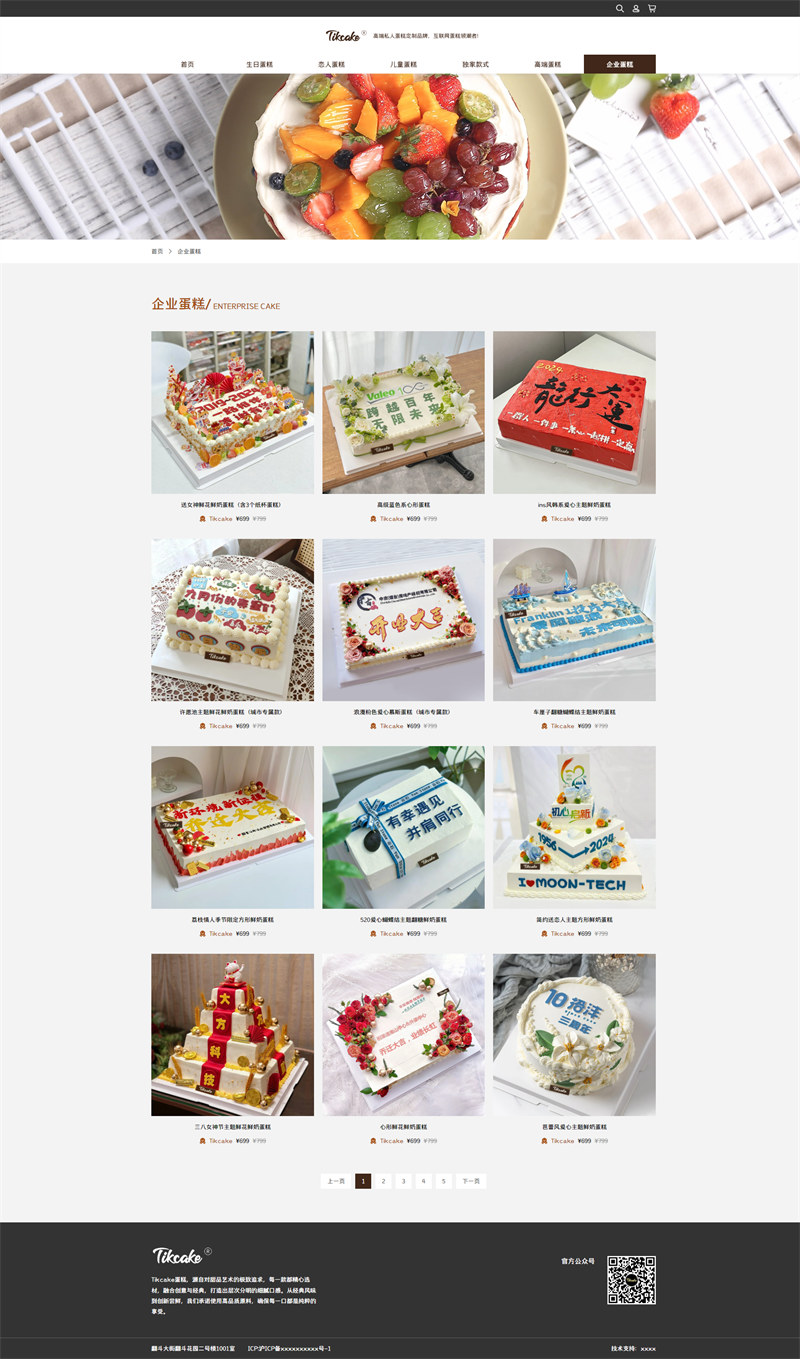The image size is (800, 1359).
Task: Open the 浪漫粉色爱心慕斯蛋糕 product card
Action: click(x=403, y=635)
